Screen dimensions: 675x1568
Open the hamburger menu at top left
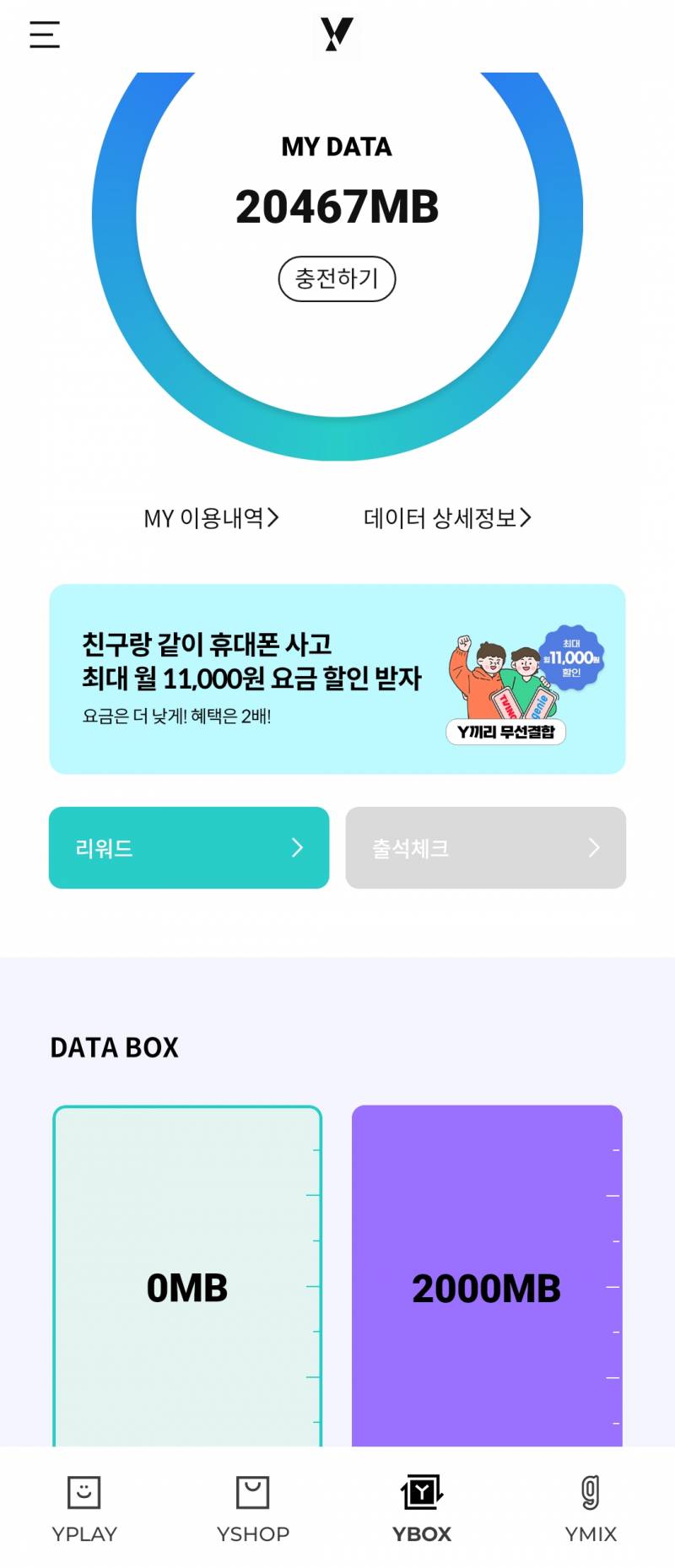(44, 34)
